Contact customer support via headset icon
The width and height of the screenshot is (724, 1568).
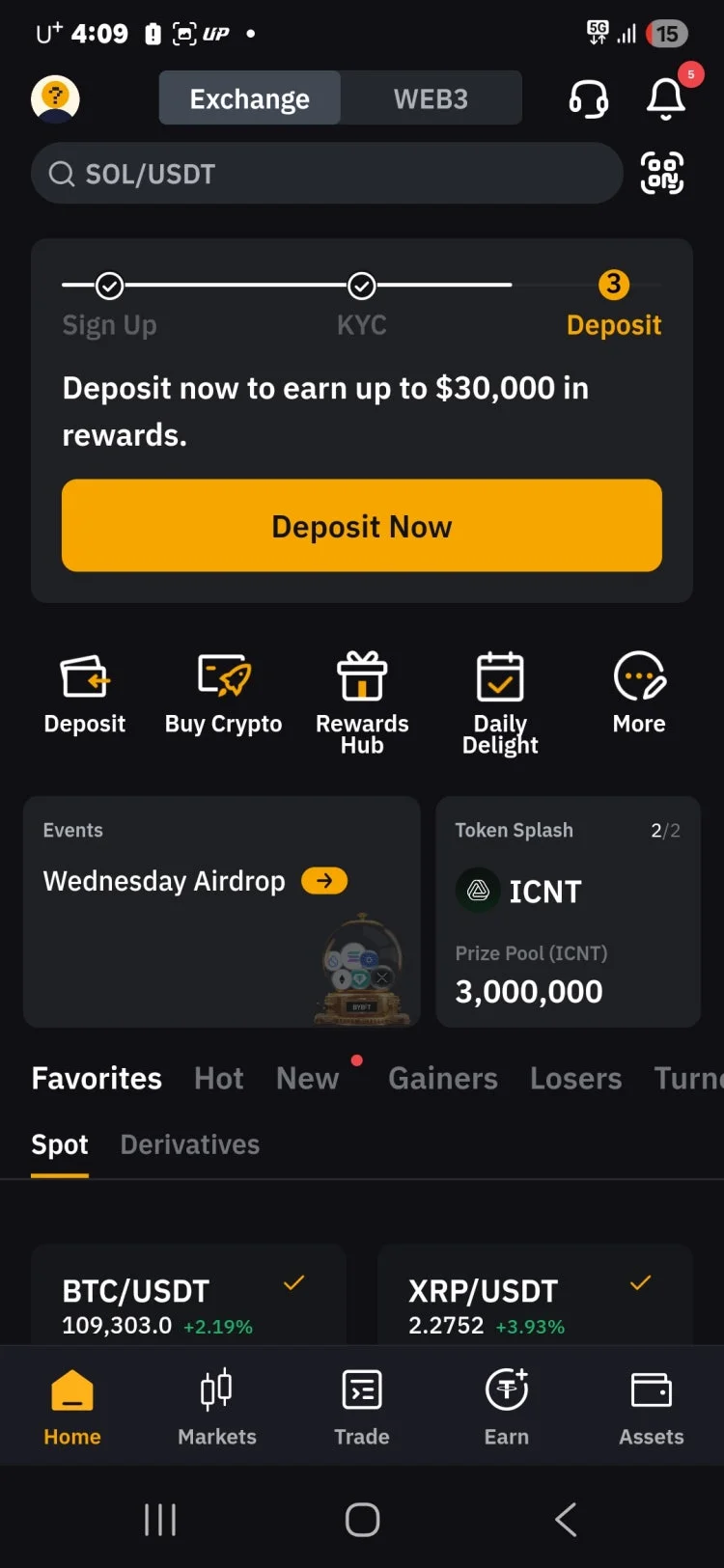click(x=588, y=98)
